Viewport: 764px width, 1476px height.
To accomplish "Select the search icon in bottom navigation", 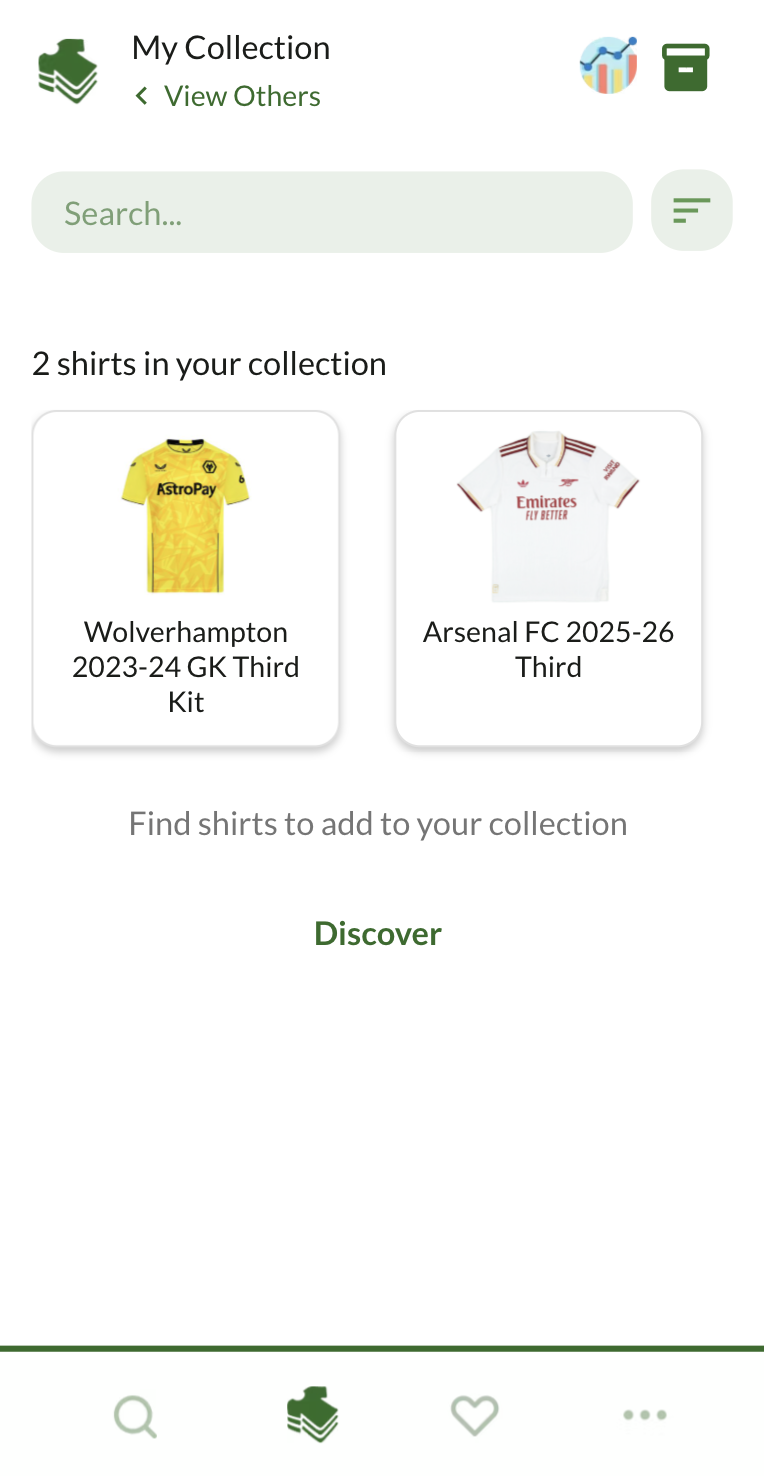I will tap(135, 1415).
